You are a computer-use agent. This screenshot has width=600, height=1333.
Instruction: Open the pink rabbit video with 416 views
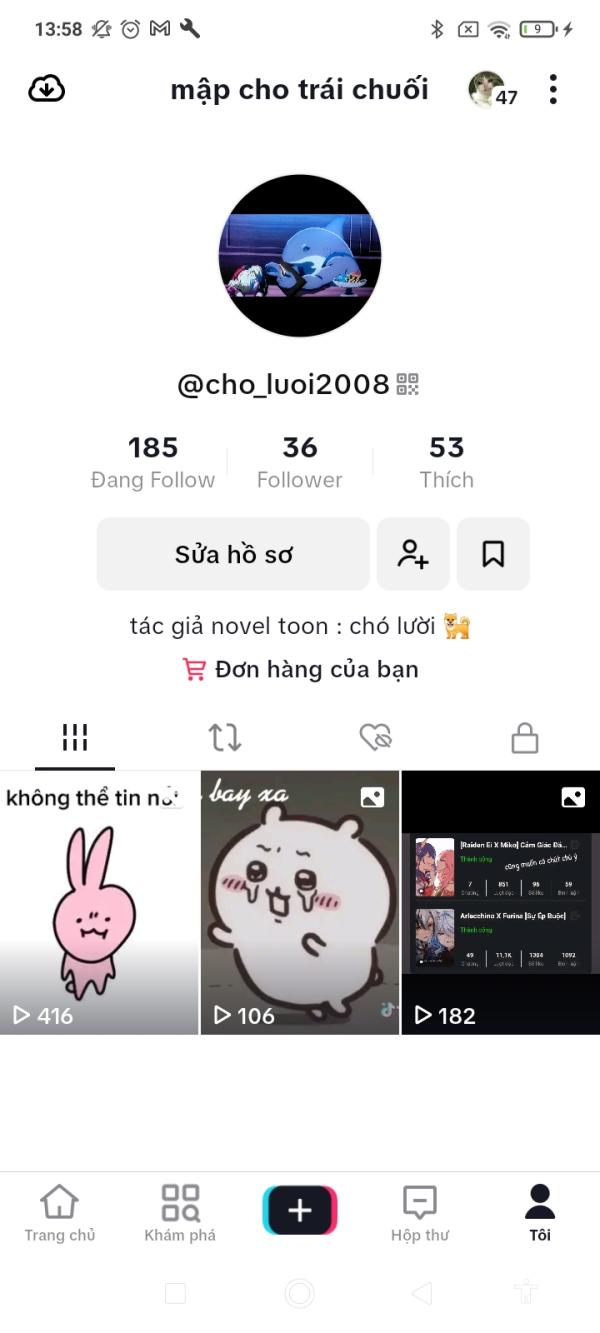(x=99, y=902)
